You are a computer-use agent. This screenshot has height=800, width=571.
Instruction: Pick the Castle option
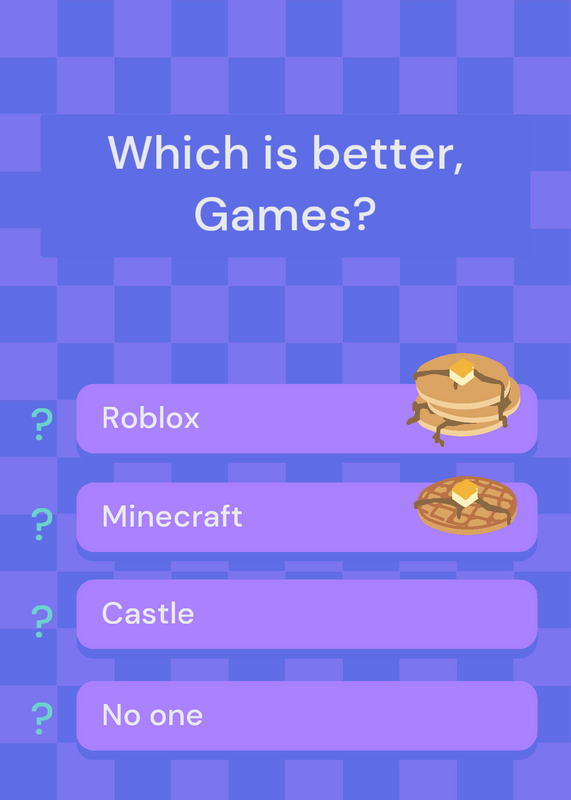tap(307, 614)
